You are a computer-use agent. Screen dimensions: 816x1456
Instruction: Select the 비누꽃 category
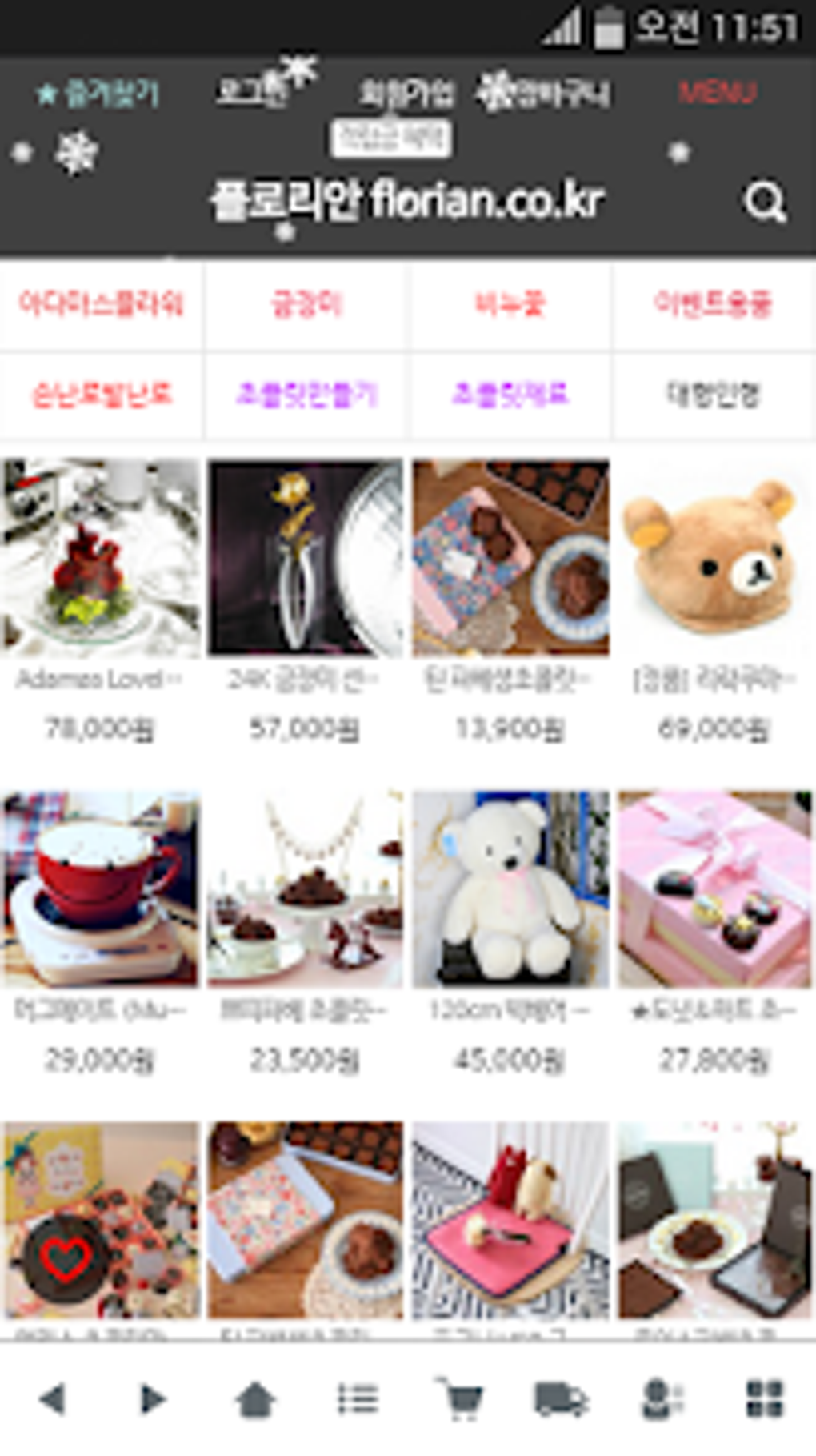[x=510, y=304]
